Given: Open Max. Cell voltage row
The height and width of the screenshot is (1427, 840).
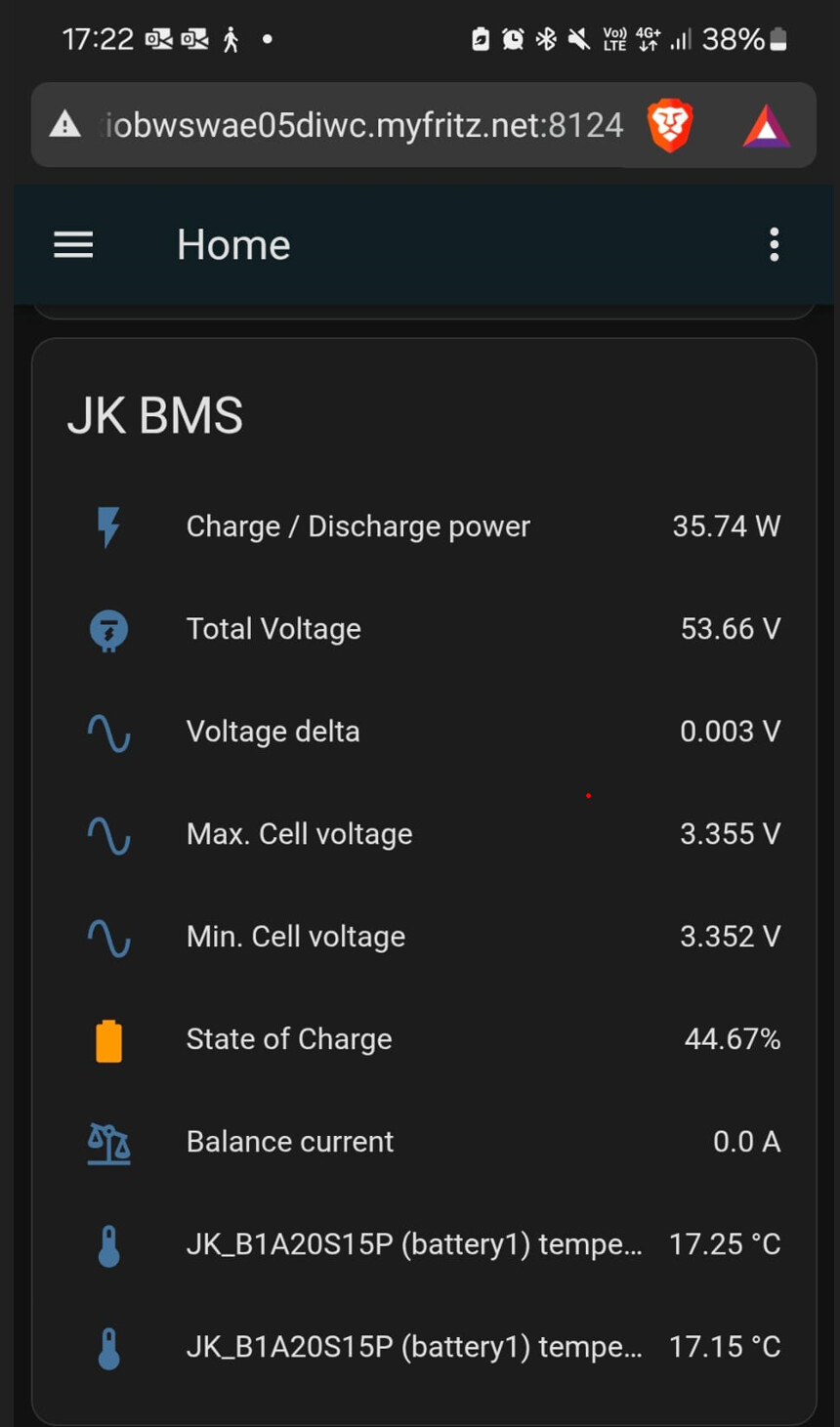Looking at the screenshot, I should [424, 834].
